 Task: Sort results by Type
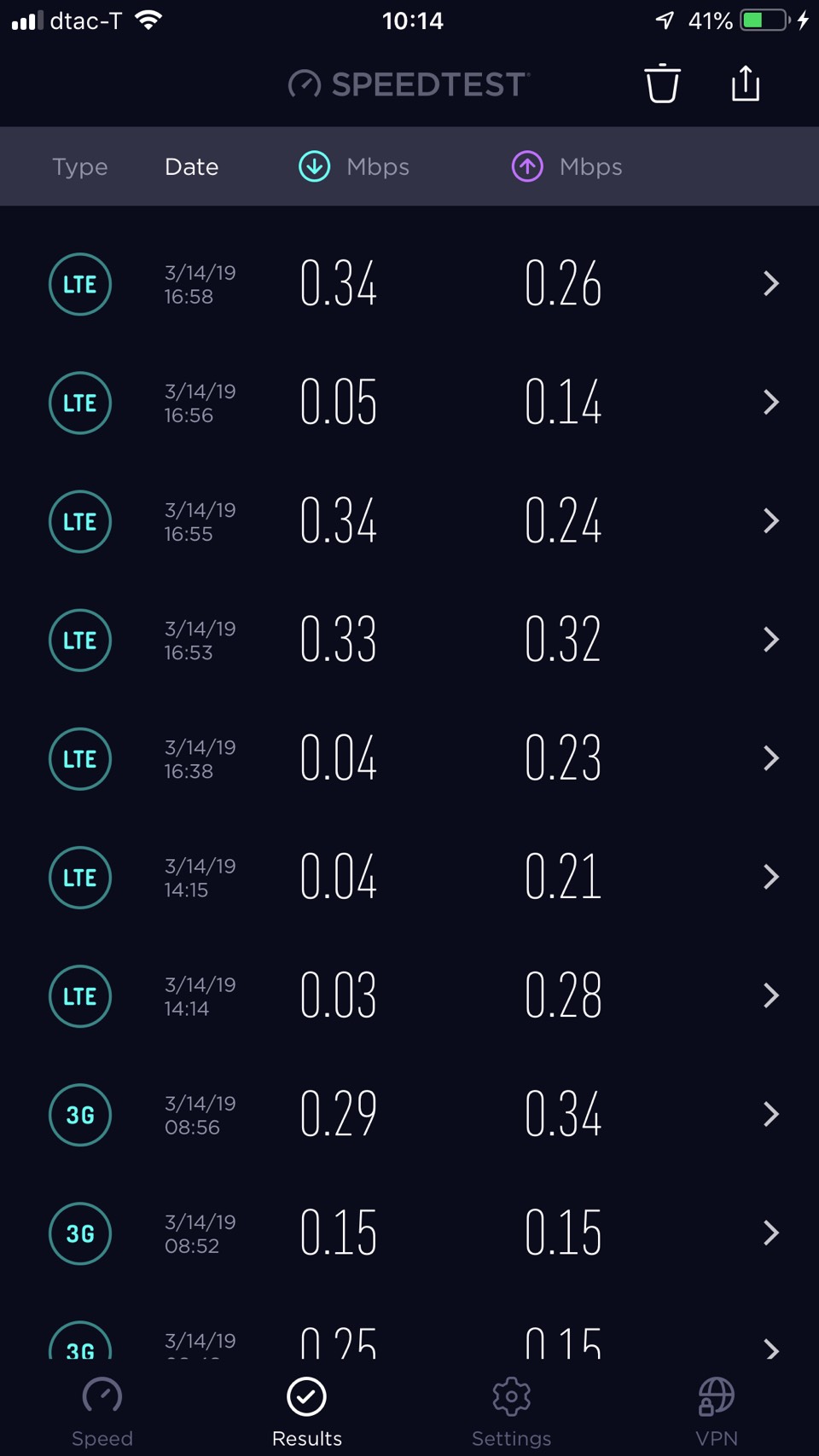(x=79, y=166)
